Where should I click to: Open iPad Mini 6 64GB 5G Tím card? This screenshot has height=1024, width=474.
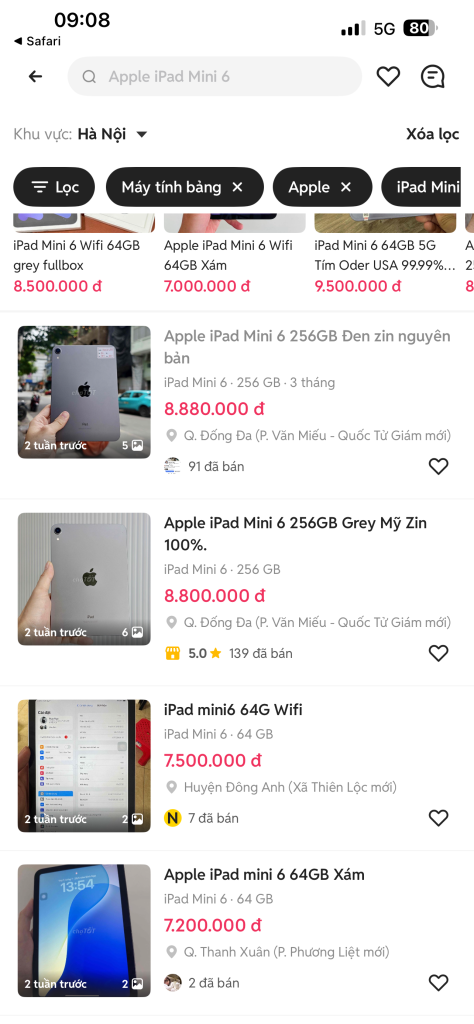[x=385, y=255]
